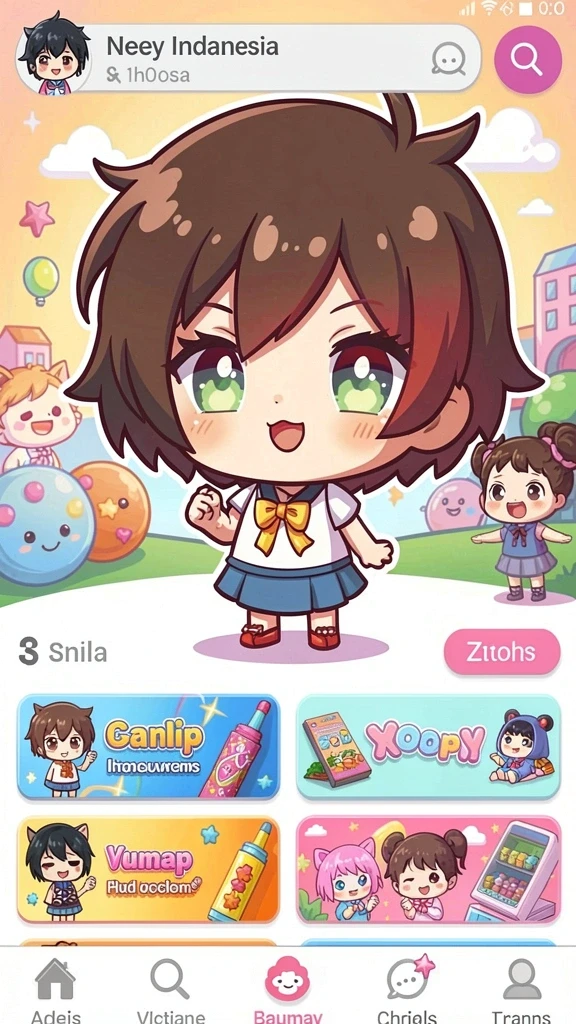Open the Tranns profile tab
The width and height of the screenshot is (576, 1024).
click(521, 989)
